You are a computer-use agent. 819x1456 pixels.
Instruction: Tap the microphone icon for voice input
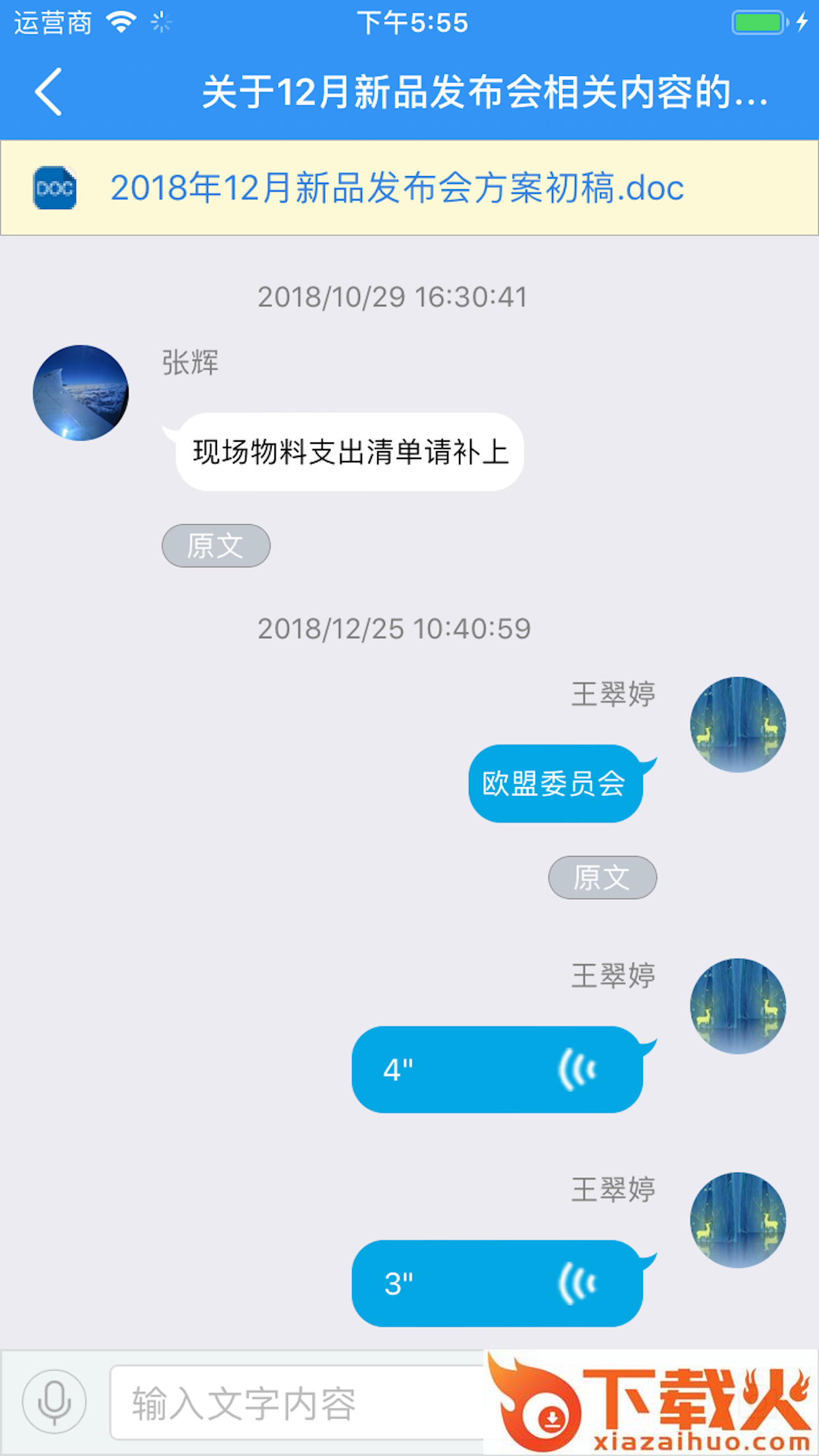54,1402
